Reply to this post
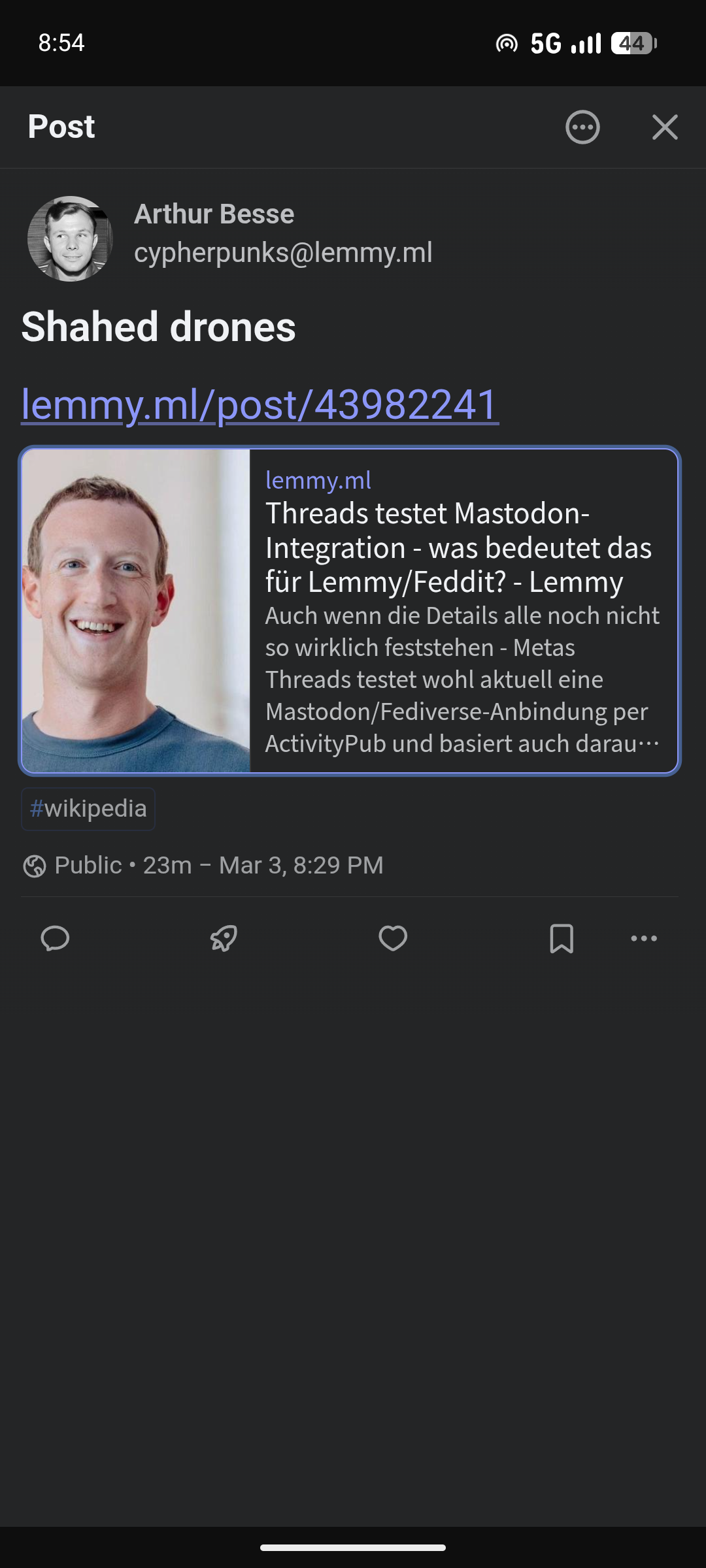 (55, 938)
